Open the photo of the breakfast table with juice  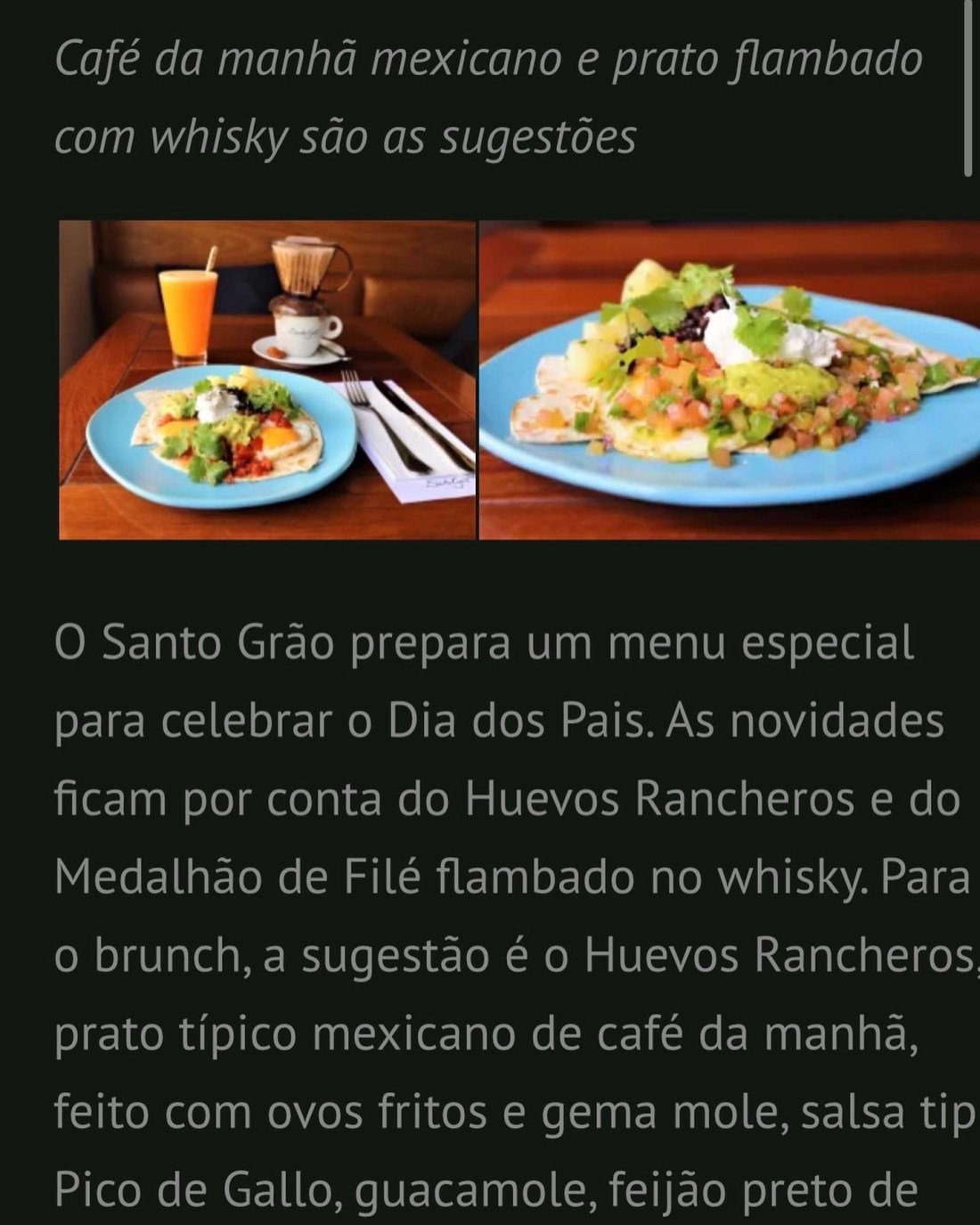coord(267,380)
